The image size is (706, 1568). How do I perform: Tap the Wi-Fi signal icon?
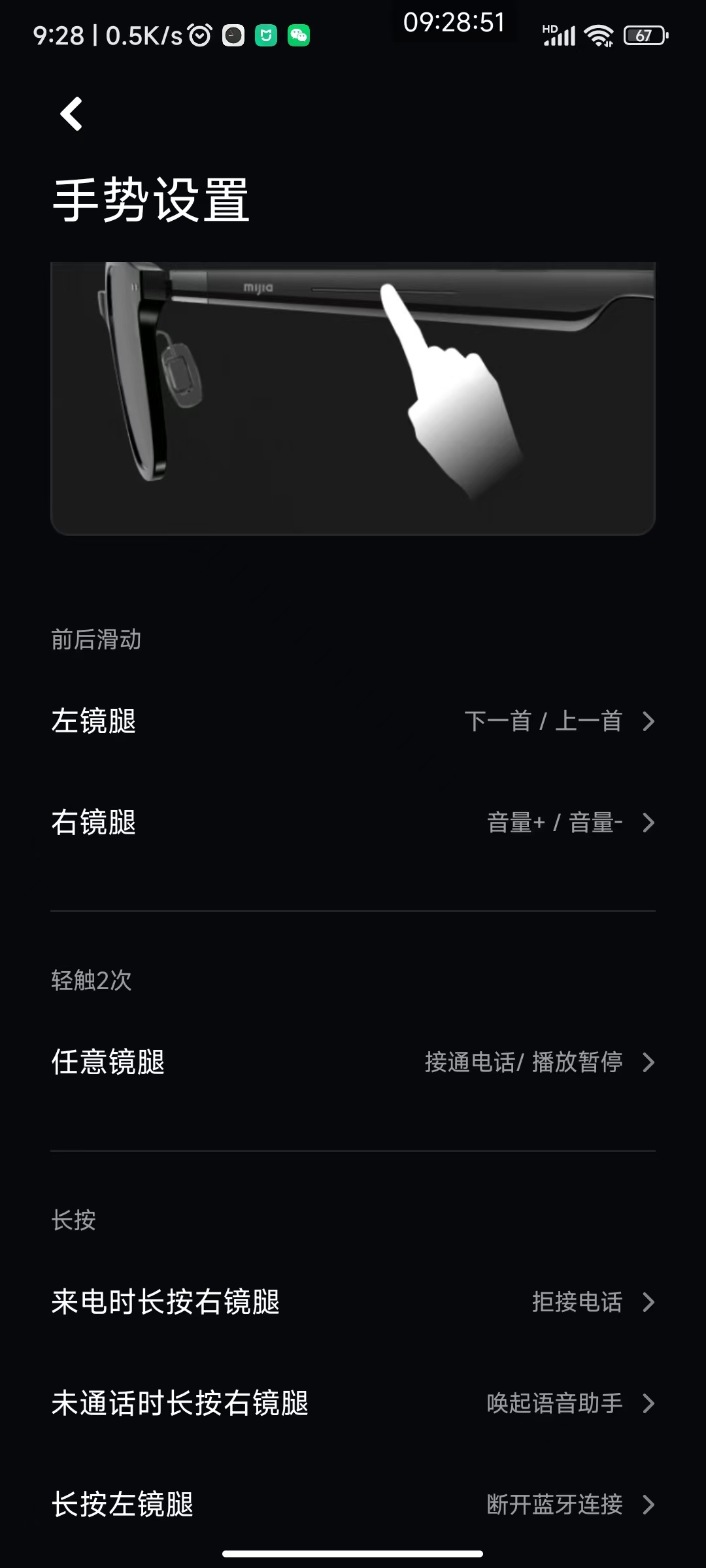click(598, 36)
